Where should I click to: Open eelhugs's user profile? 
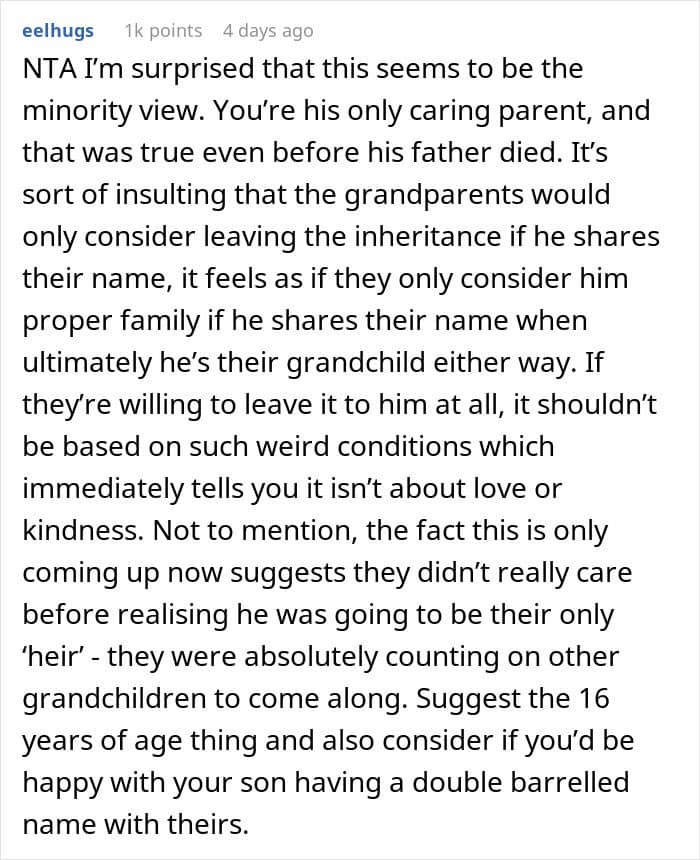pos(58,31)
